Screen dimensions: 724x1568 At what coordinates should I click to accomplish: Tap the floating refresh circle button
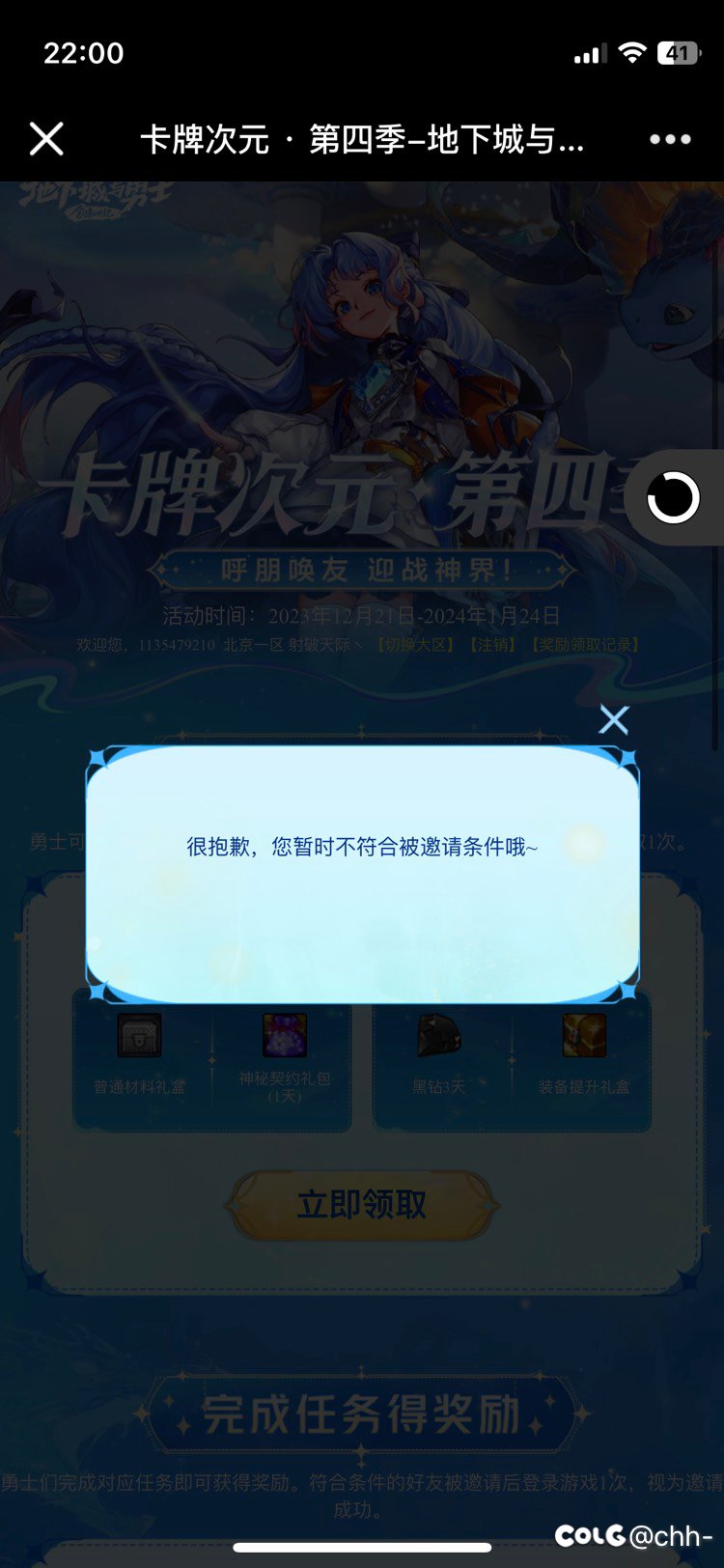tap(673, 498)
